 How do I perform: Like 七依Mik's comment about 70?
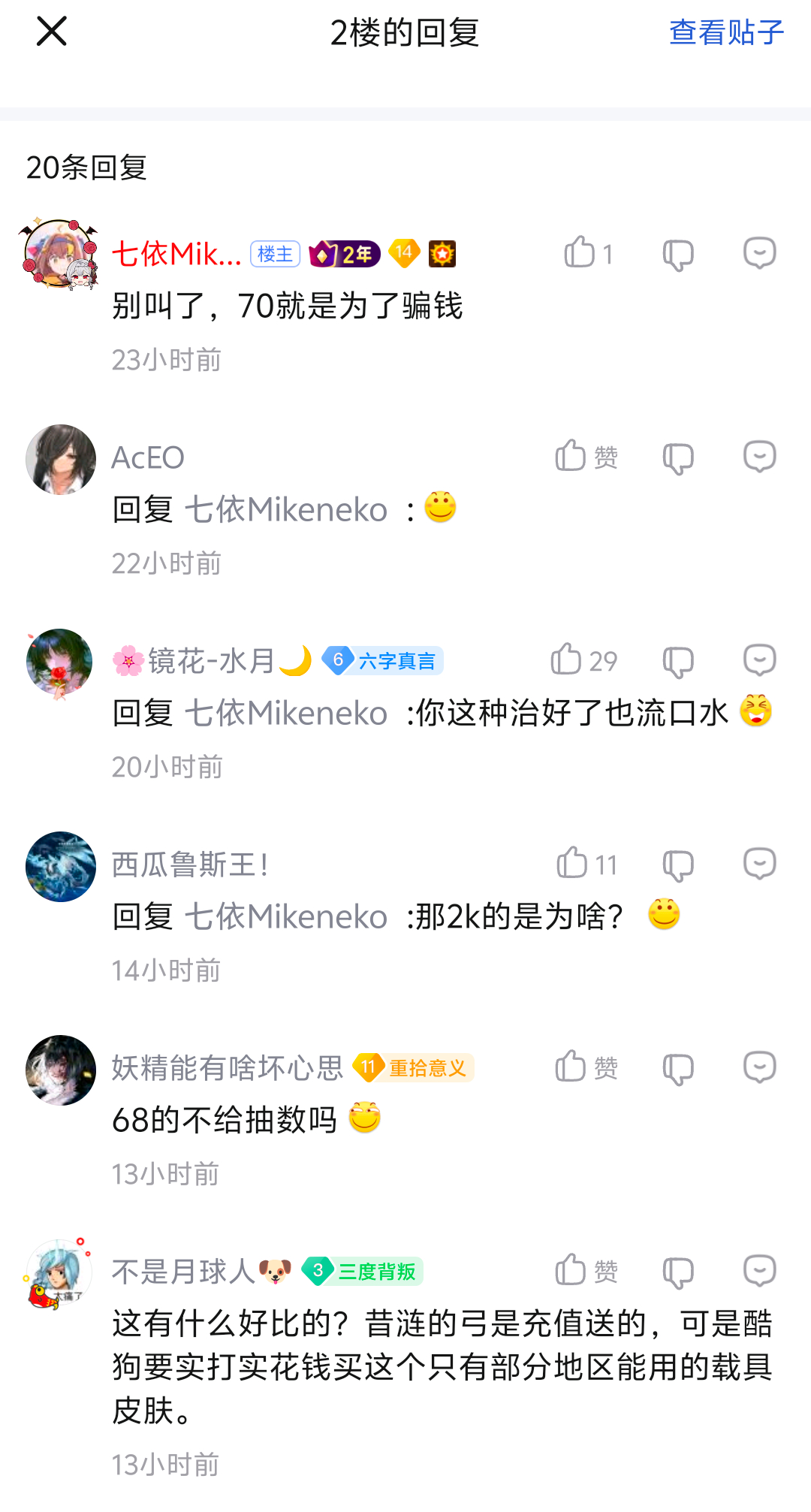580,253
